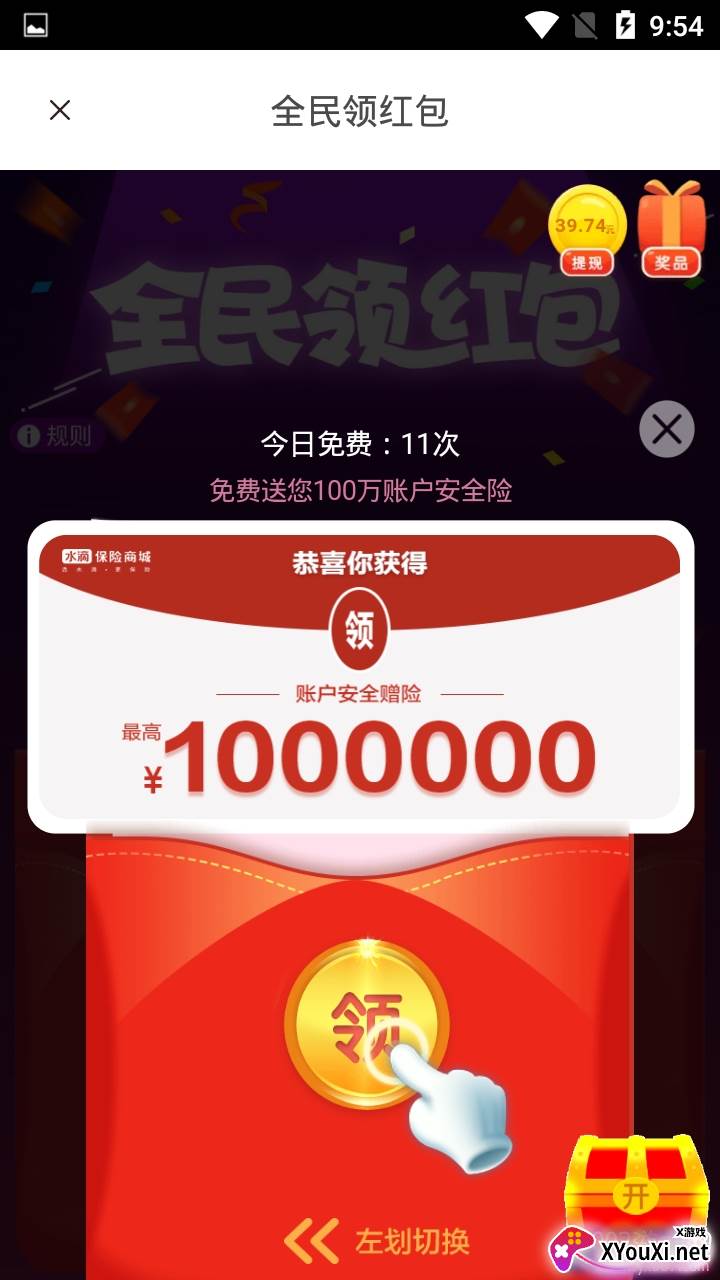Open the 奖品 gift box
The height and width of the screenshot is (1280, 720).
tap(670, 230)
